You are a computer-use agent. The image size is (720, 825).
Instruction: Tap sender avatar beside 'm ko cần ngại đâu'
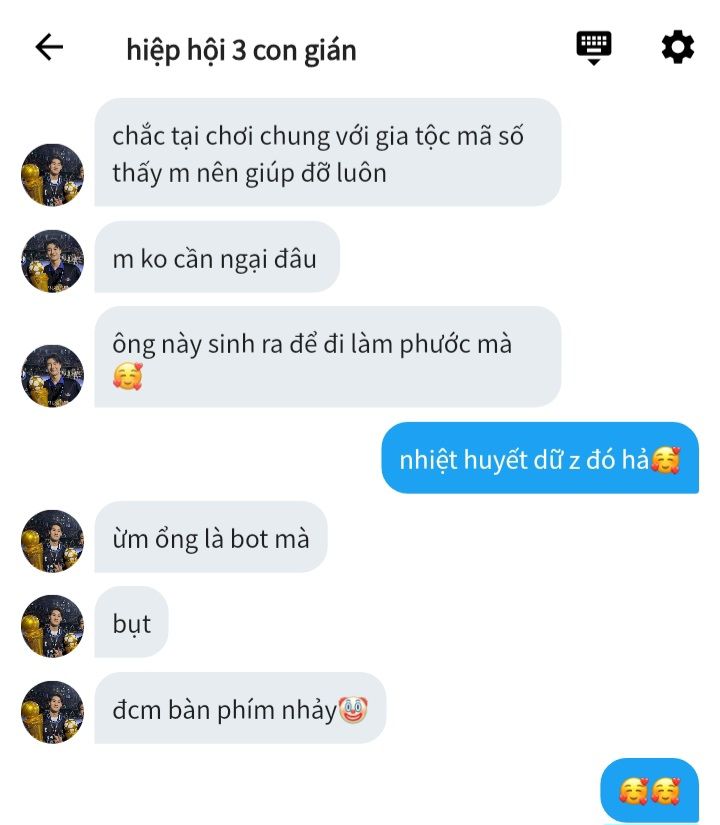pyautogui.click(x=52, y=261)
